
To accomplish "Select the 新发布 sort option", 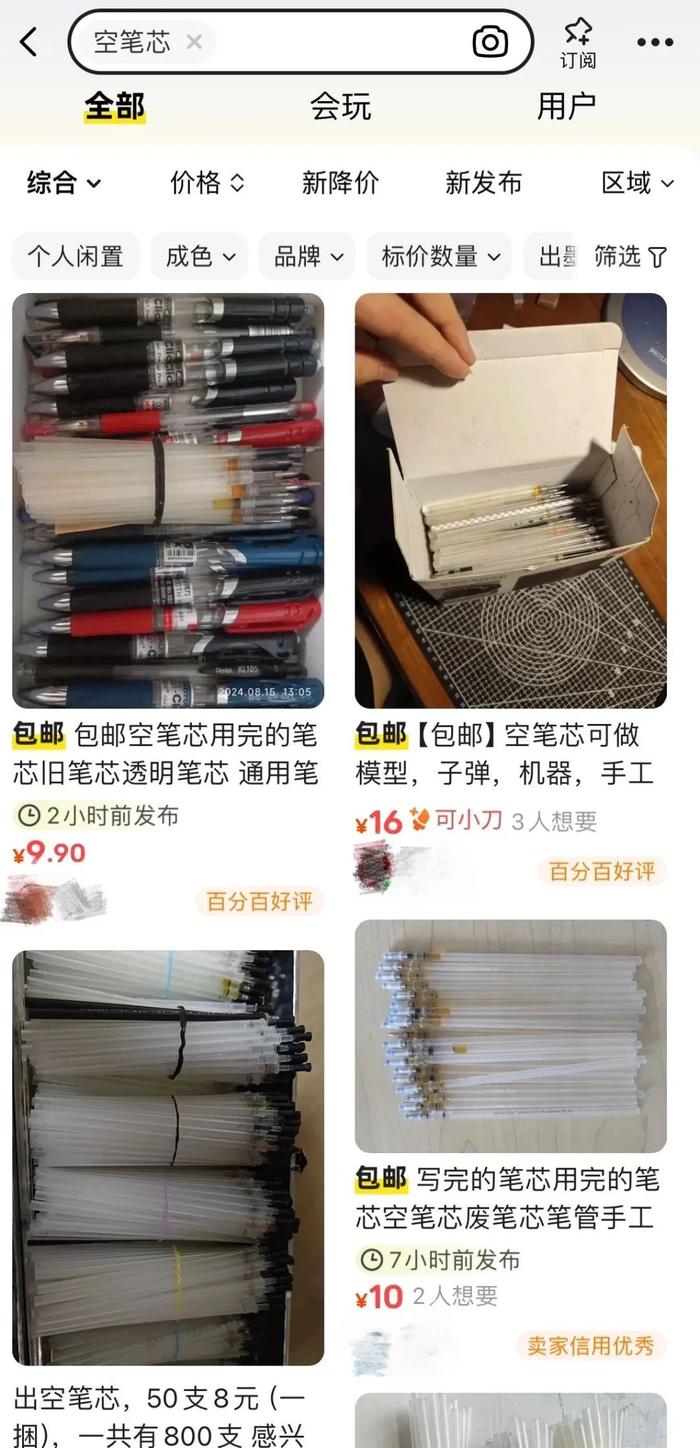I will click(483, 183).
